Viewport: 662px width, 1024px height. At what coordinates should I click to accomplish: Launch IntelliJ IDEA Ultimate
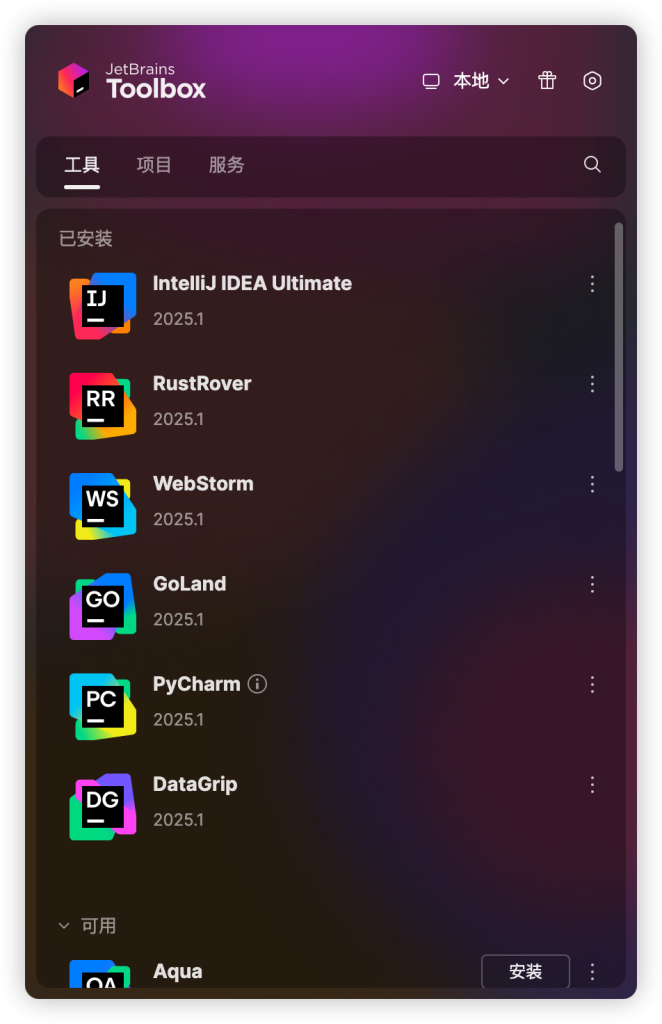click(252, 284)
